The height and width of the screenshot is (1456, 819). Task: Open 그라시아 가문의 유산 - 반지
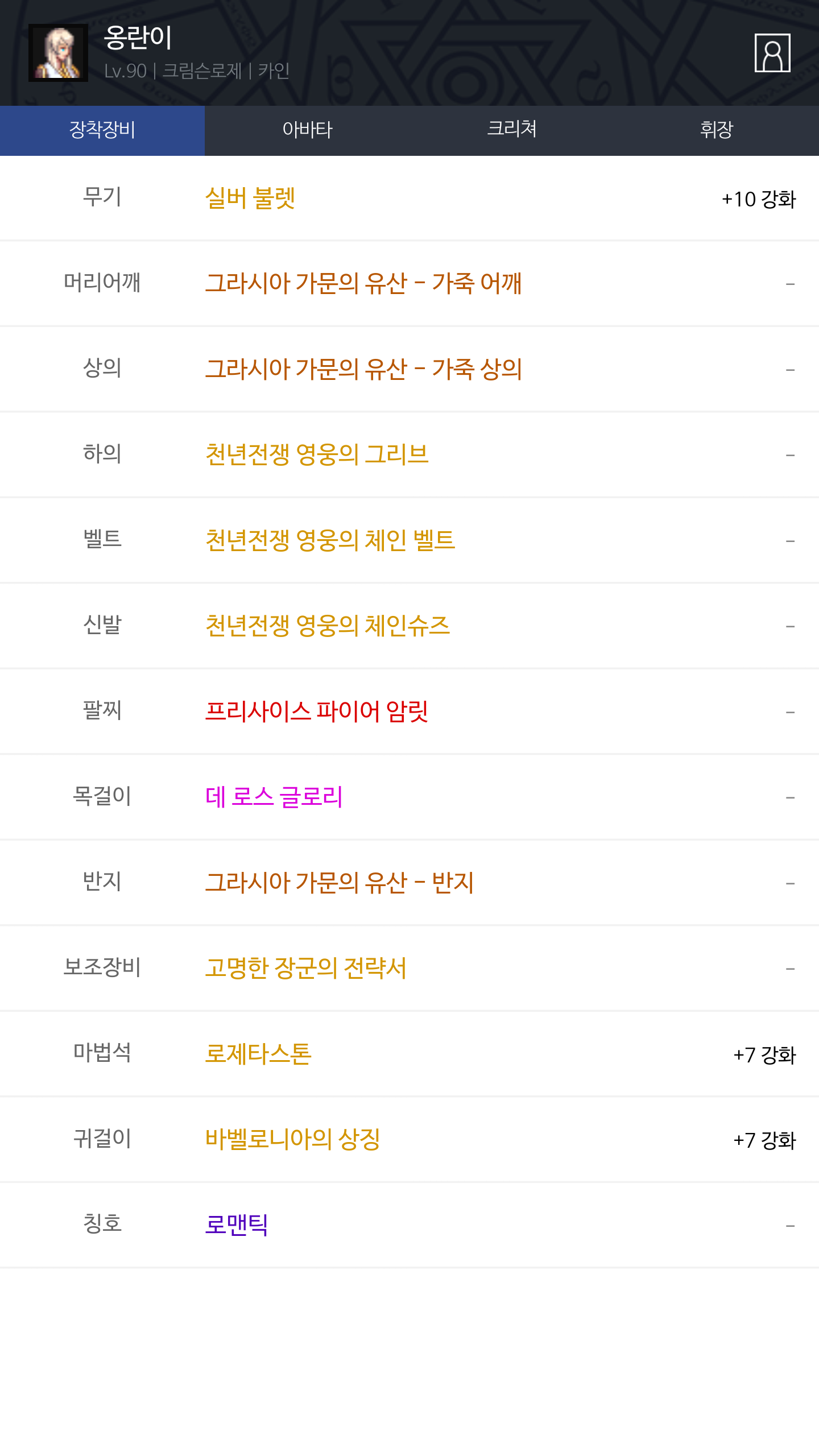pos(340,883)
